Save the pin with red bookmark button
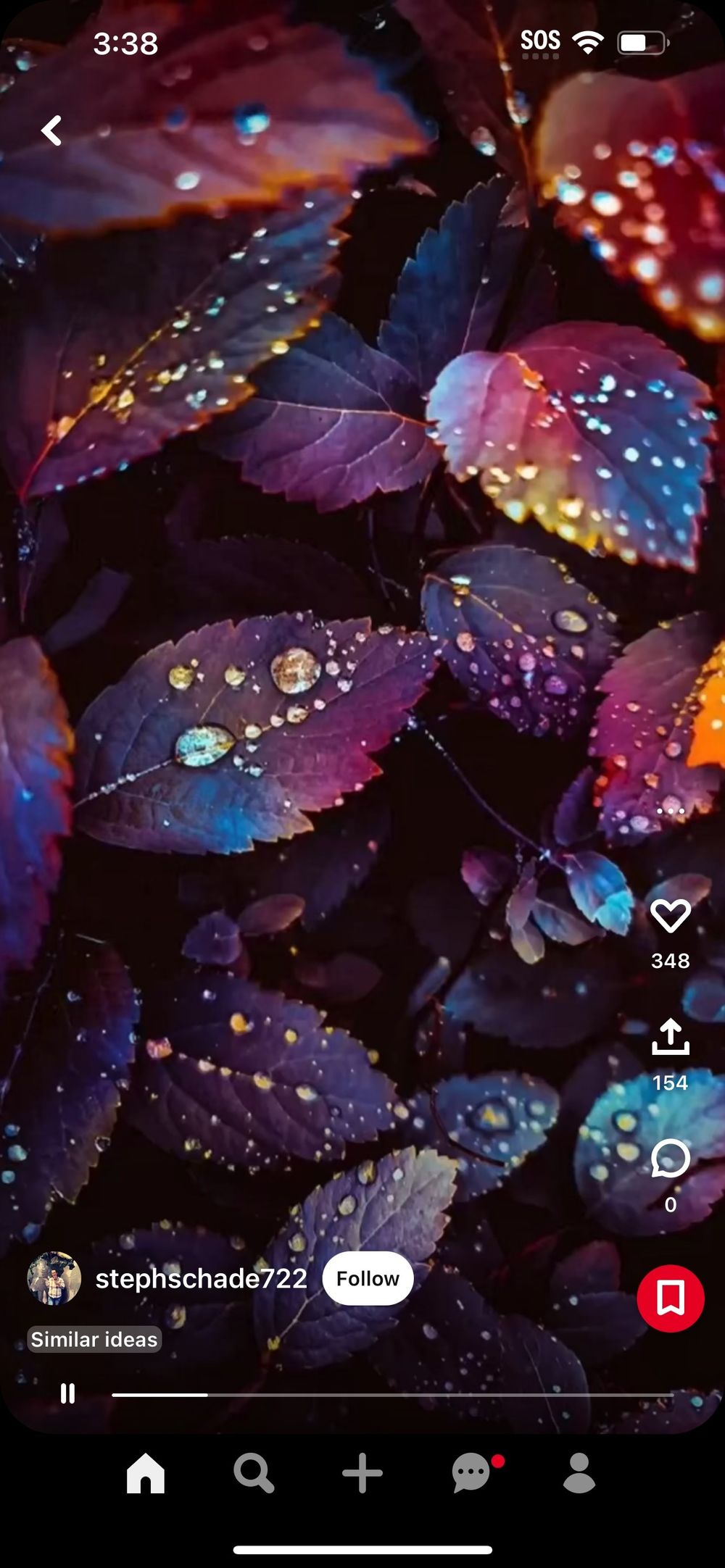This screenshot has width=725, height=1568. click(671, 1298)
